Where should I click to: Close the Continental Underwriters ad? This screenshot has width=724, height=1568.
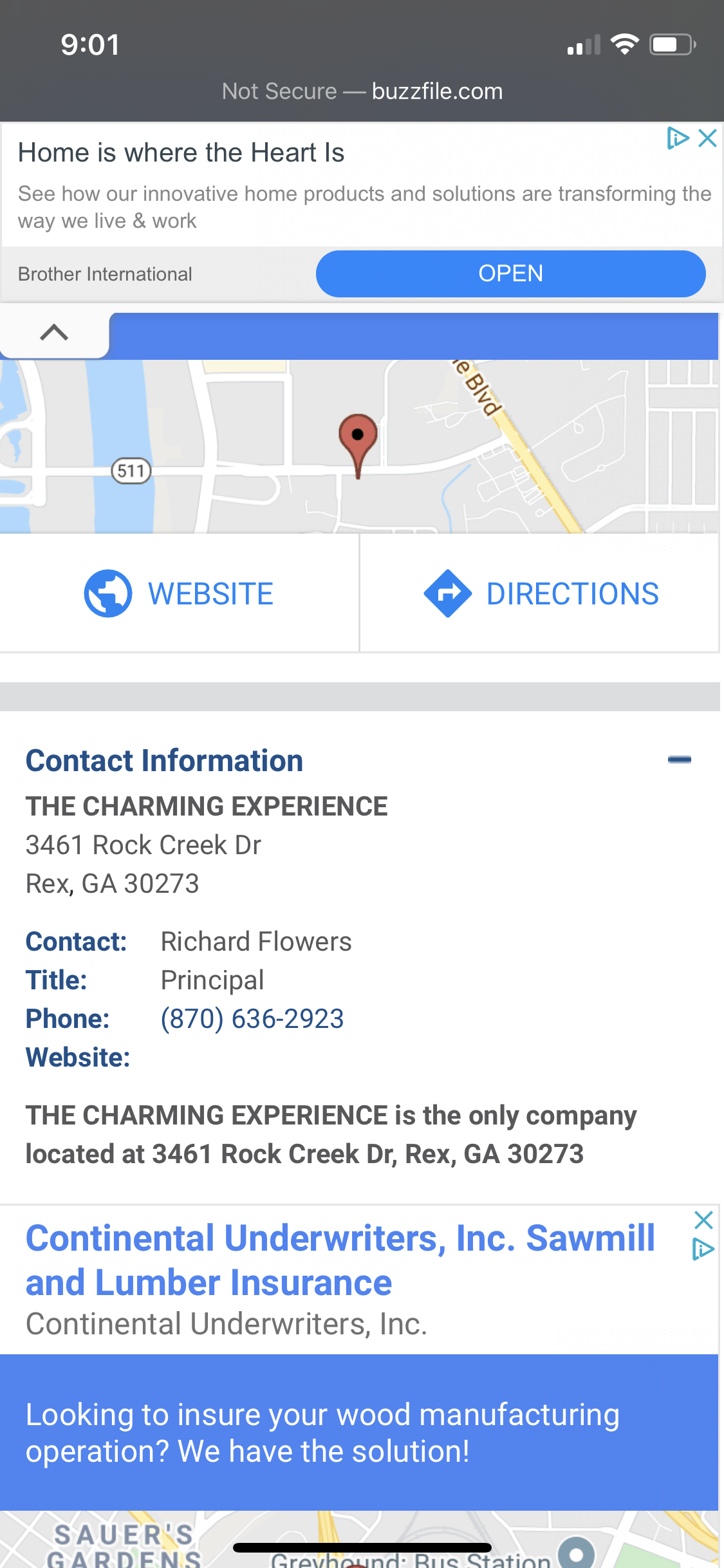pyautogui.click(x=703, y=1220)
